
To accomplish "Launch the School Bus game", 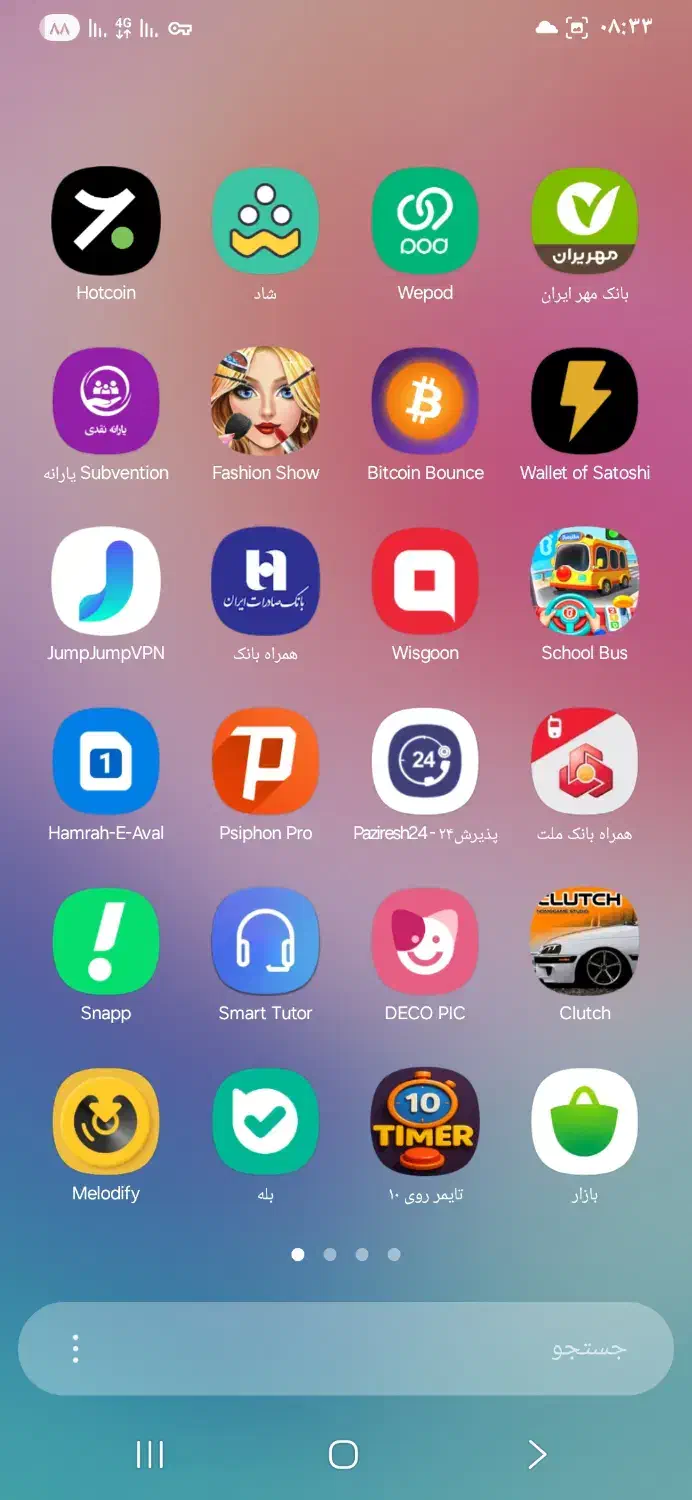I will [x=585, y=581].
